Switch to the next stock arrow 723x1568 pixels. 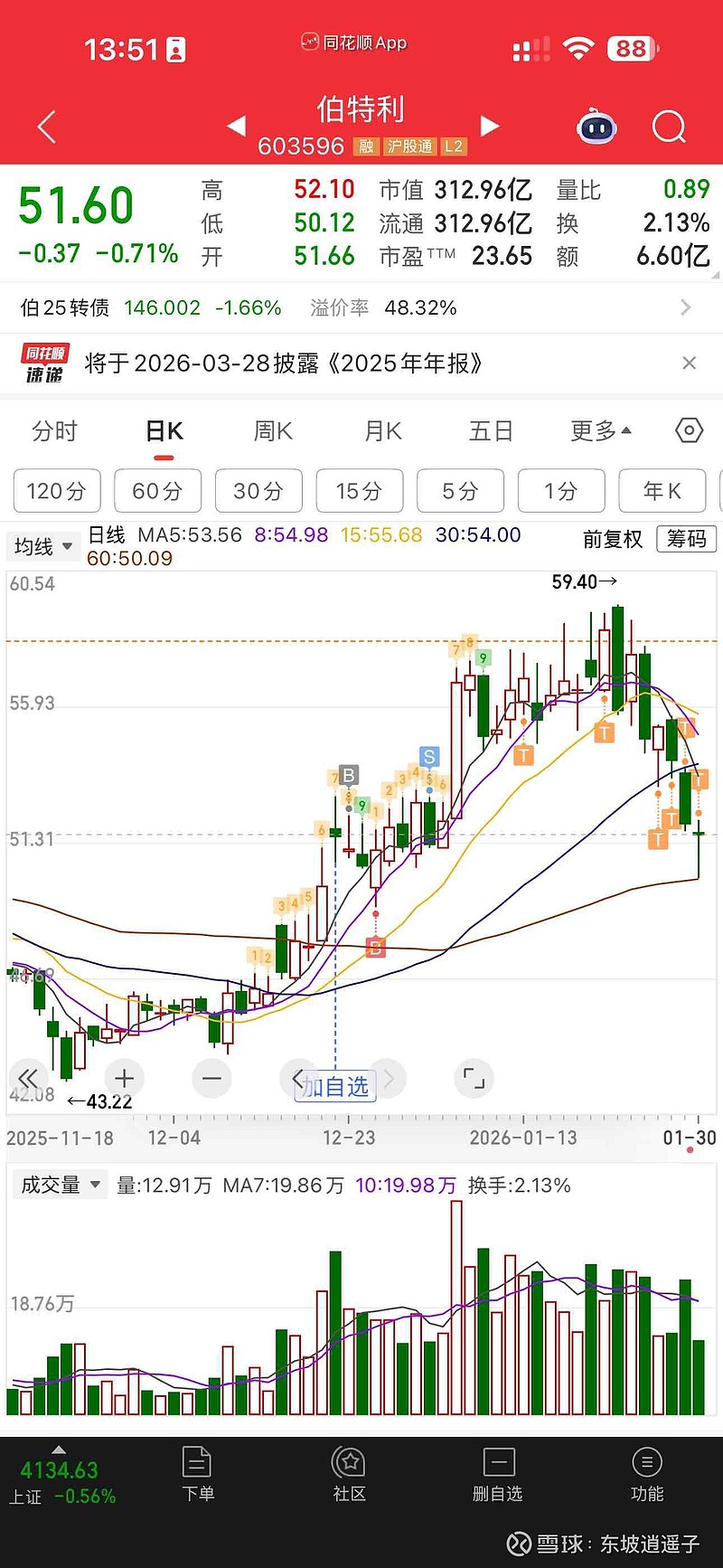(x=490, y=126)
